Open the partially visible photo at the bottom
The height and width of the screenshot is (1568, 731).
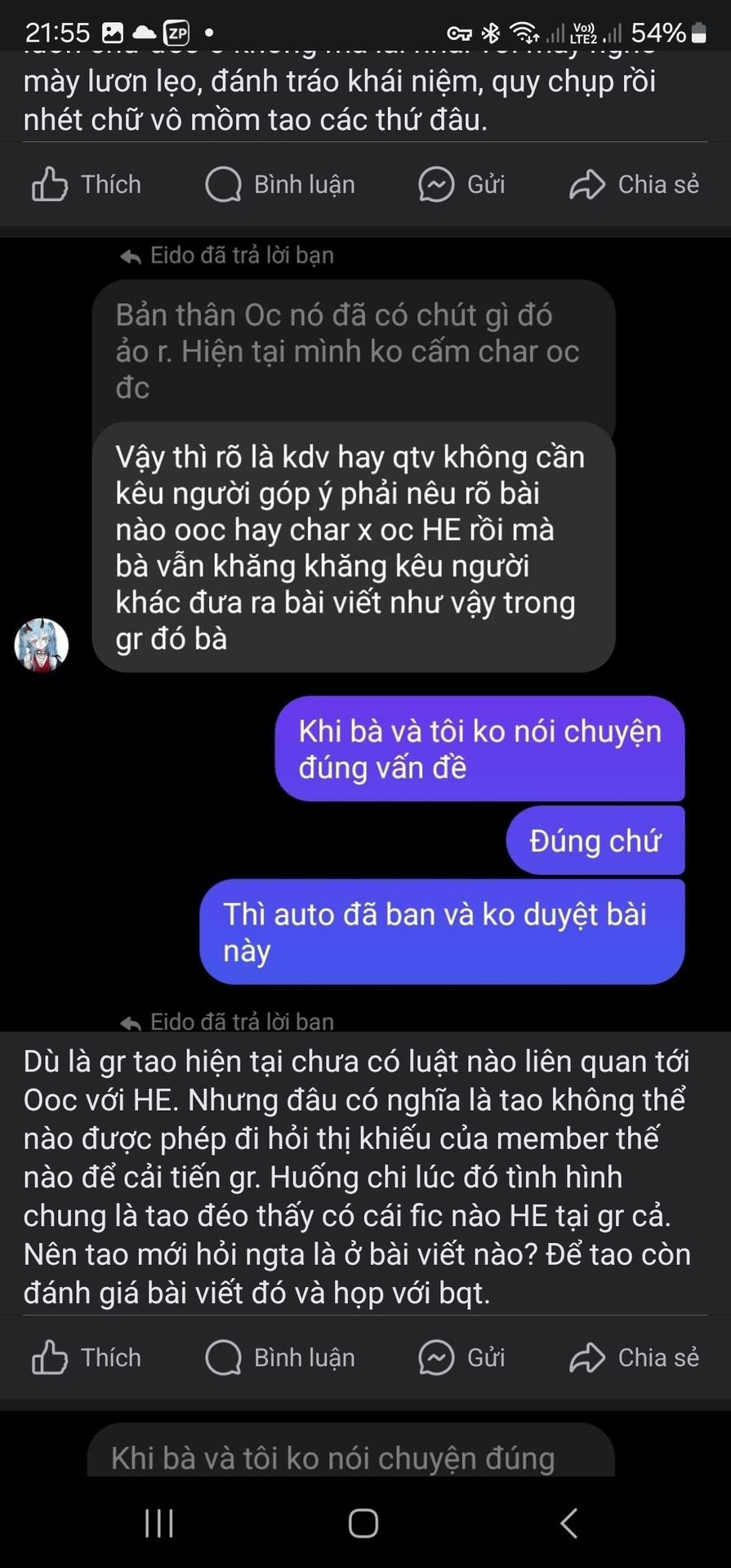365,1444
